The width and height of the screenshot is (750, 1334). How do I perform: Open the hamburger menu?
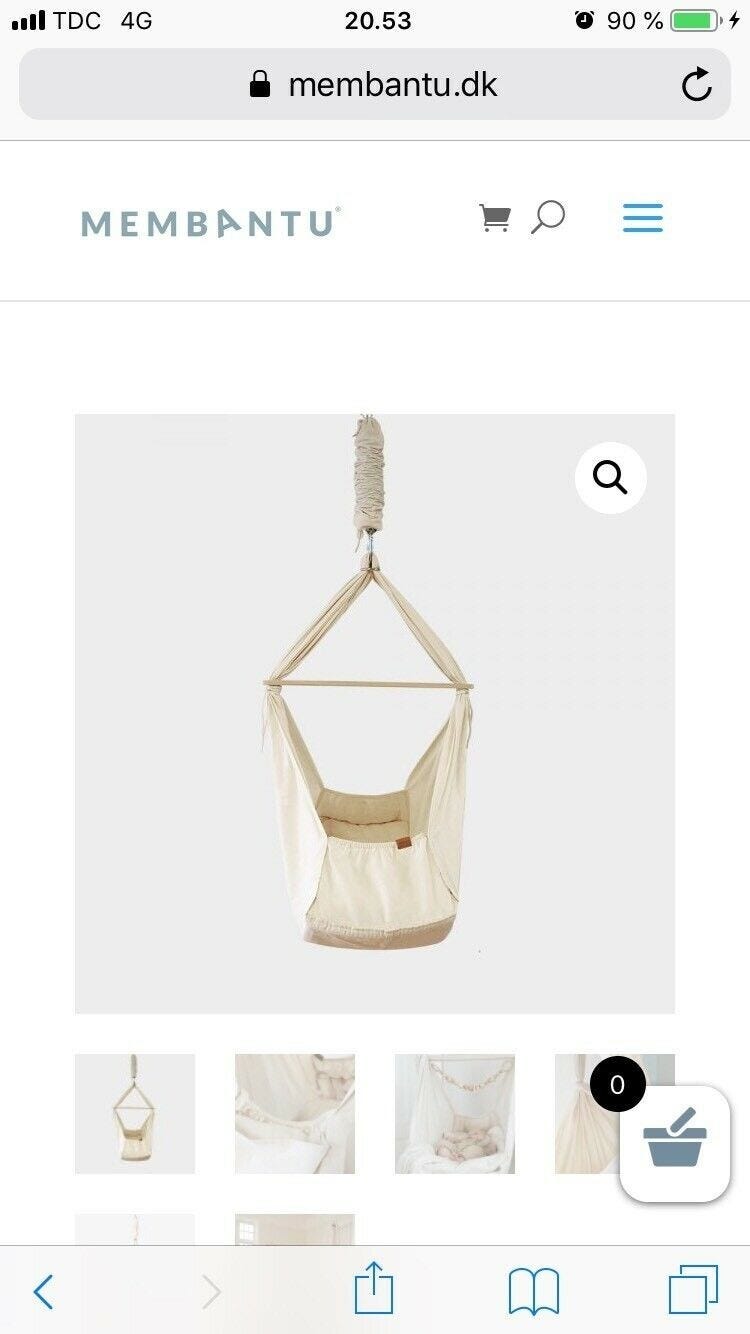(x=643, y=218)
